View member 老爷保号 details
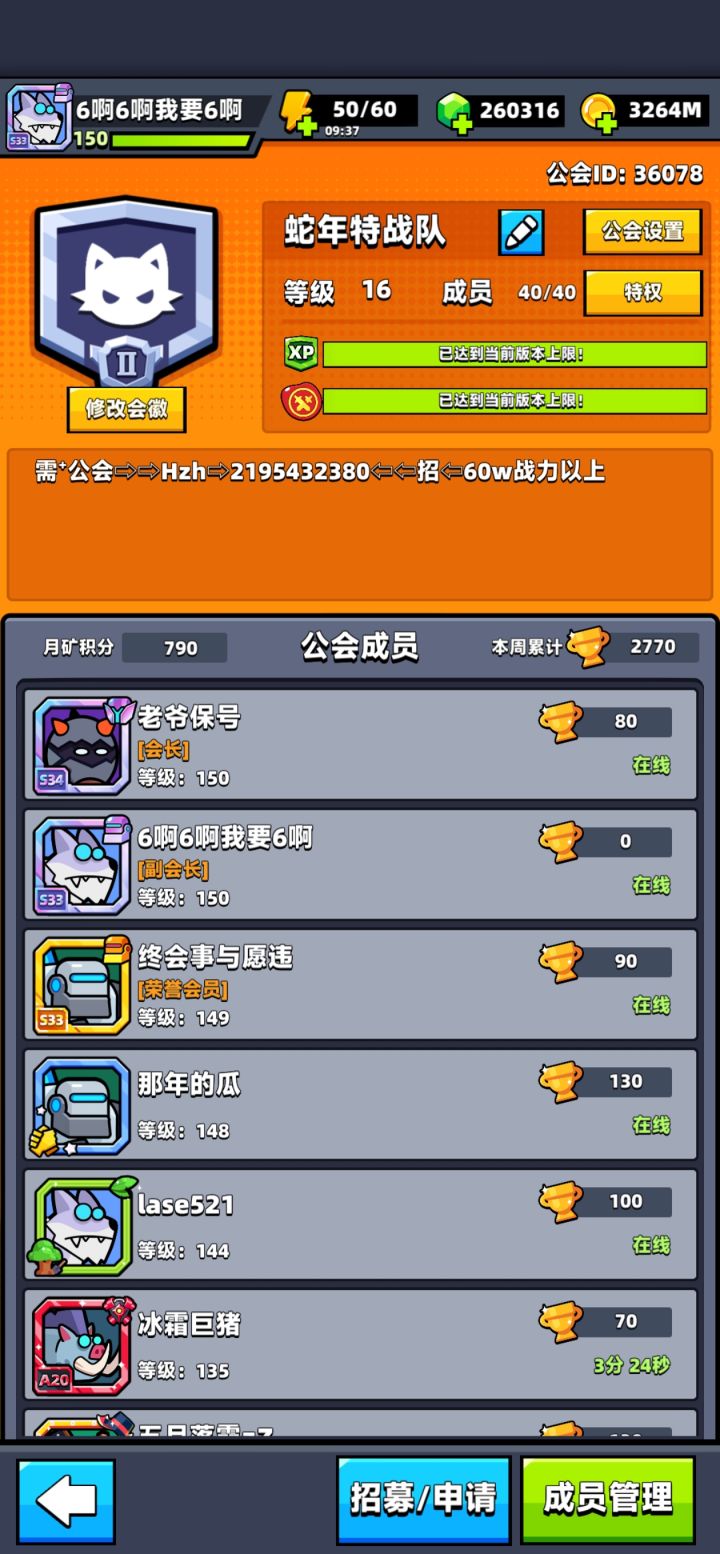Viewport: 720px width, 1554px height. 360,745
